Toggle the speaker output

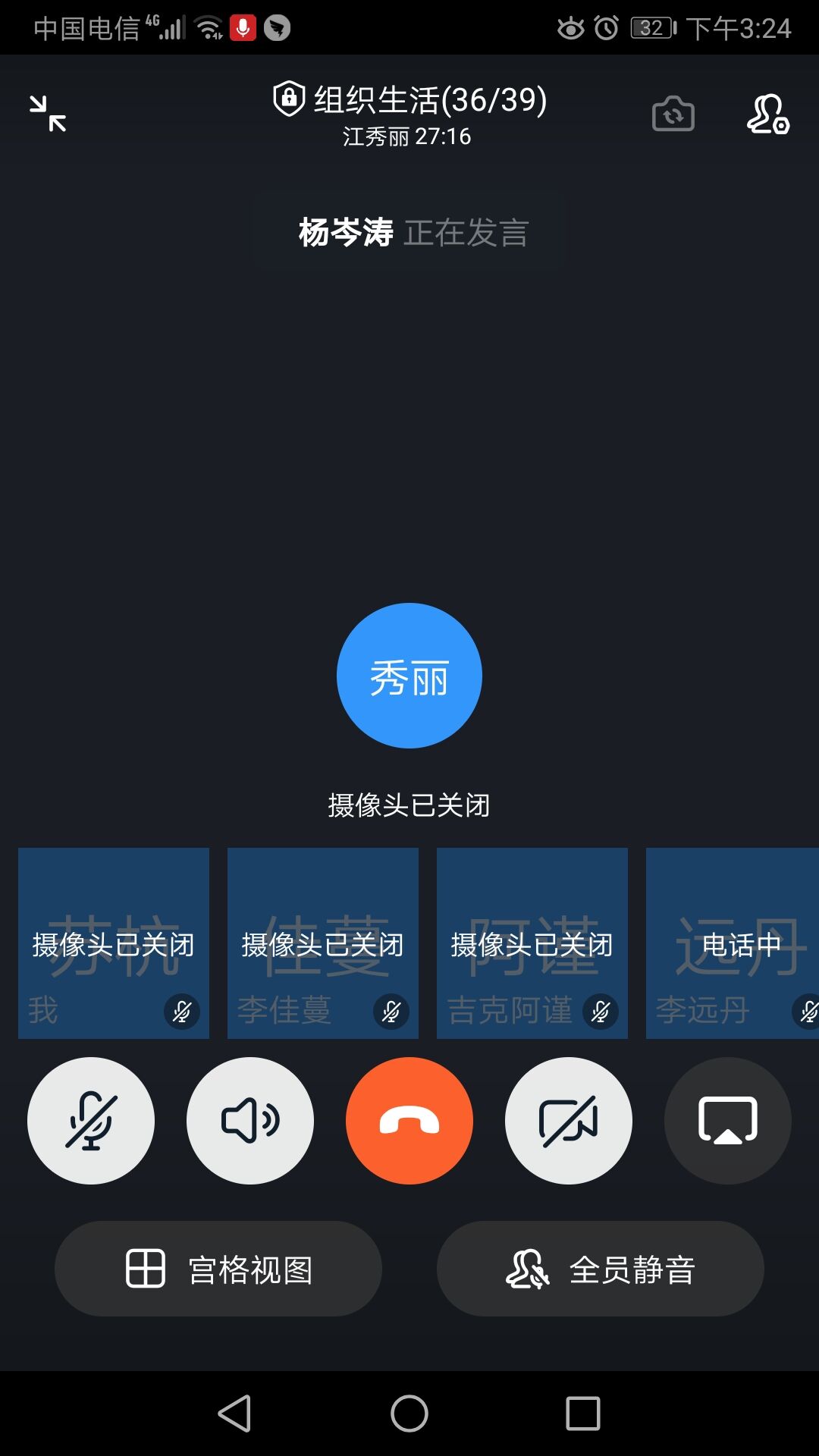pyautogui.click(x=250, y=1120)
